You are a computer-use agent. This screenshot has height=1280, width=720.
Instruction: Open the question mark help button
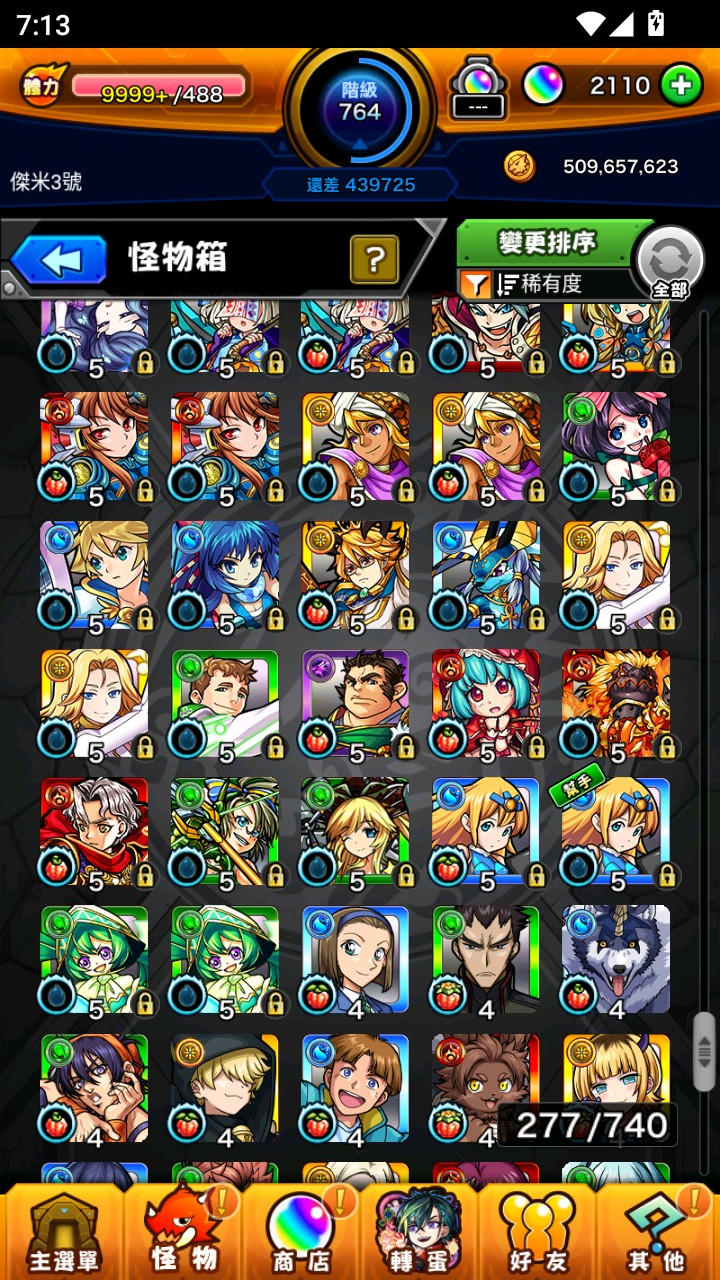click(374, 261)
